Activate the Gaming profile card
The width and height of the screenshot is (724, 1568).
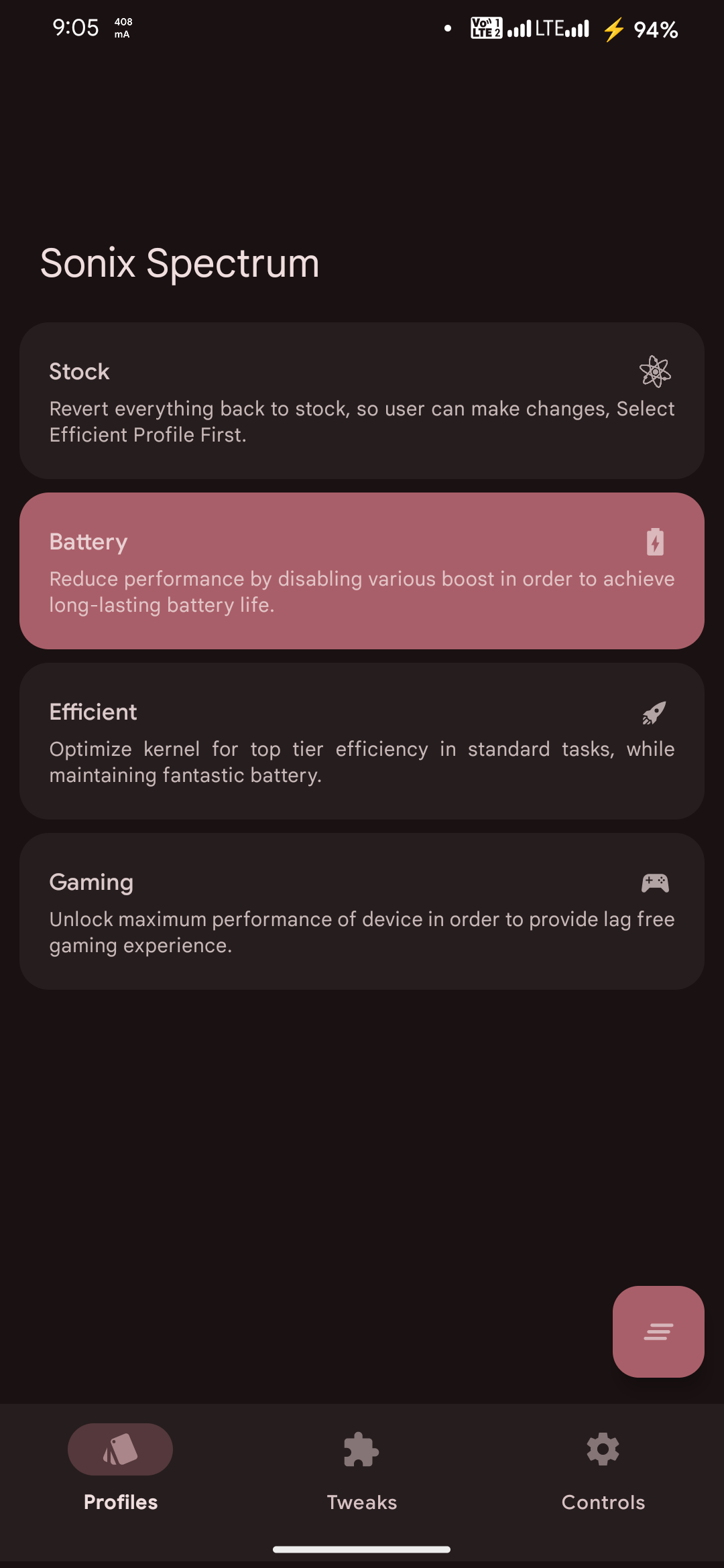362,911
